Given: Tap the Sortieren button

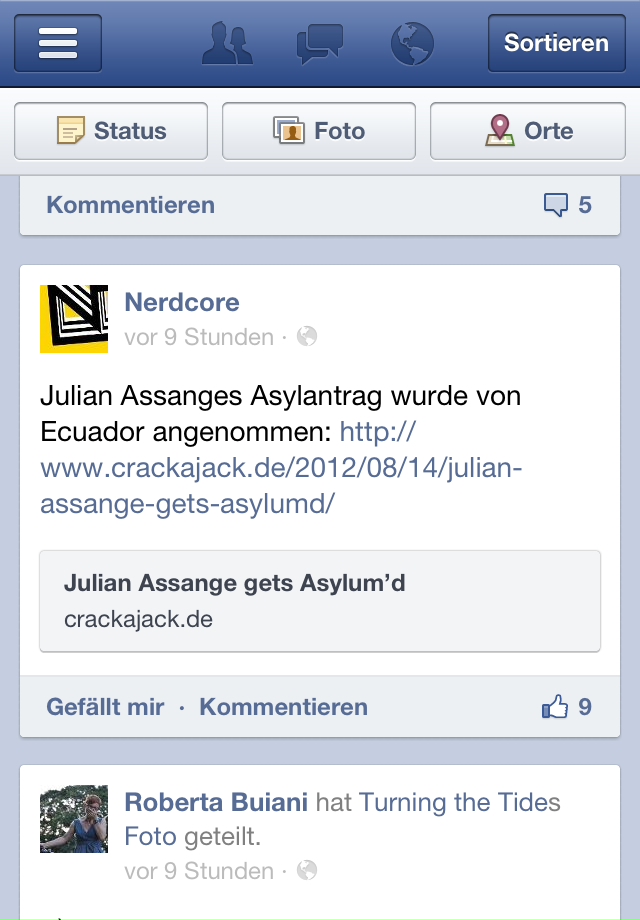Looking at the screenshot, I should 556,43.
